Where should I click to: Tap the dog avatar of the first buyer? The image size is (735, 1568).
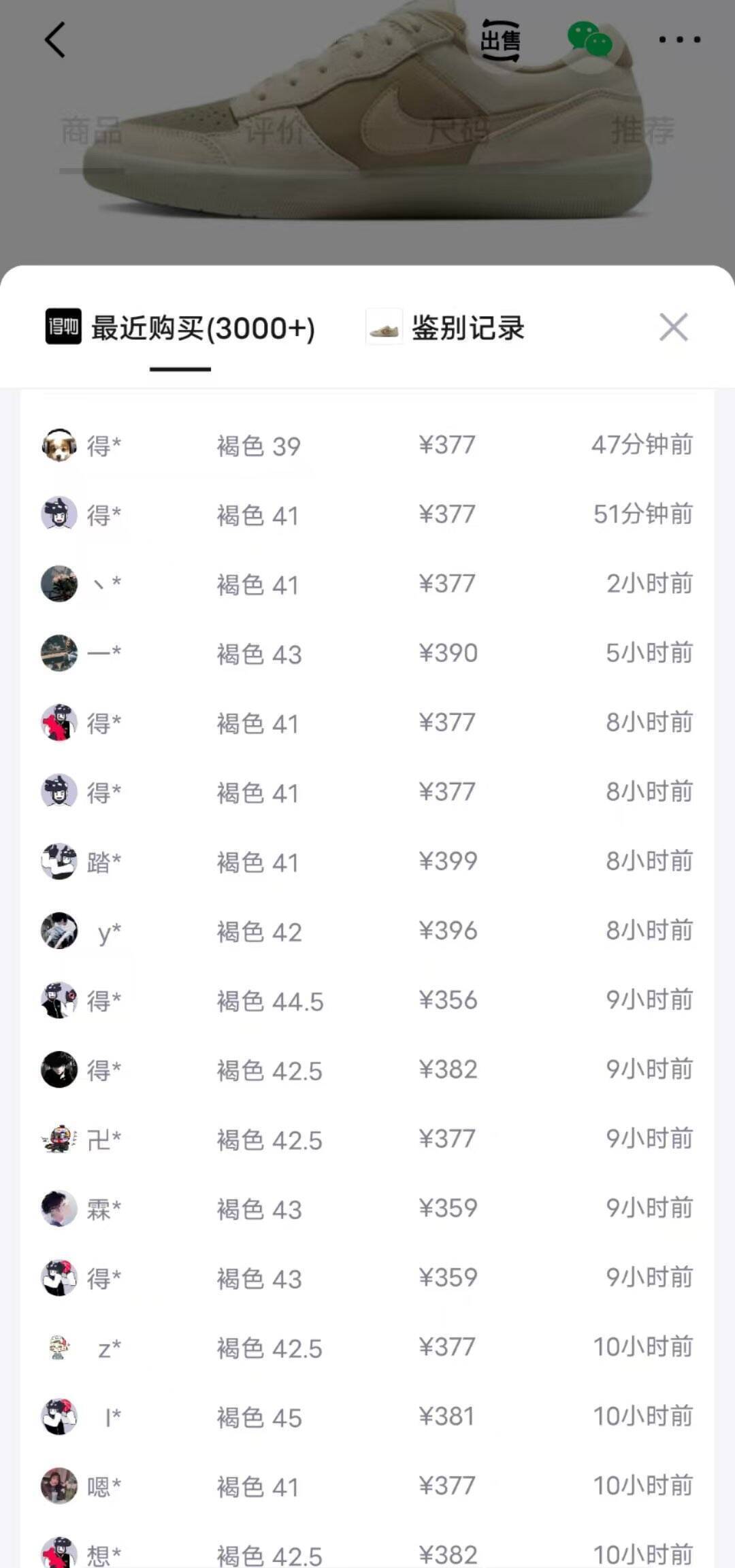coord(60,446)
